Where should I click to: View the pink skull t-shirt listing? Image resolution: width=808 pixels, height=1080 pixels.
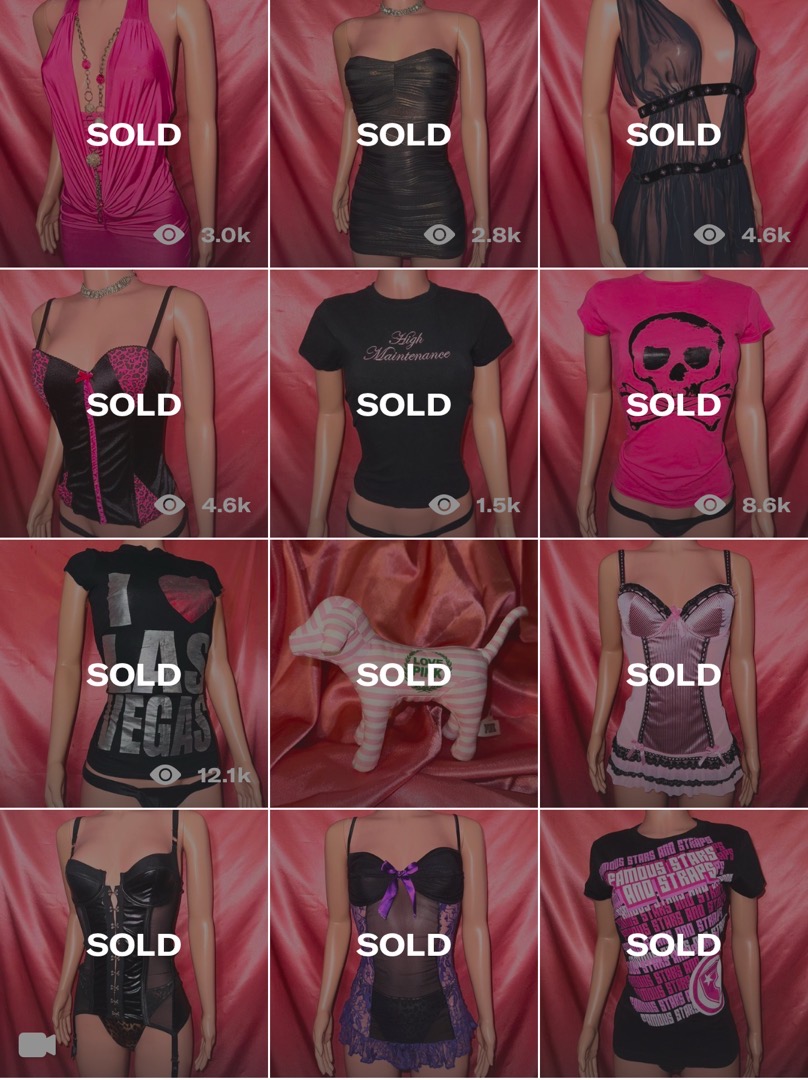674,403
